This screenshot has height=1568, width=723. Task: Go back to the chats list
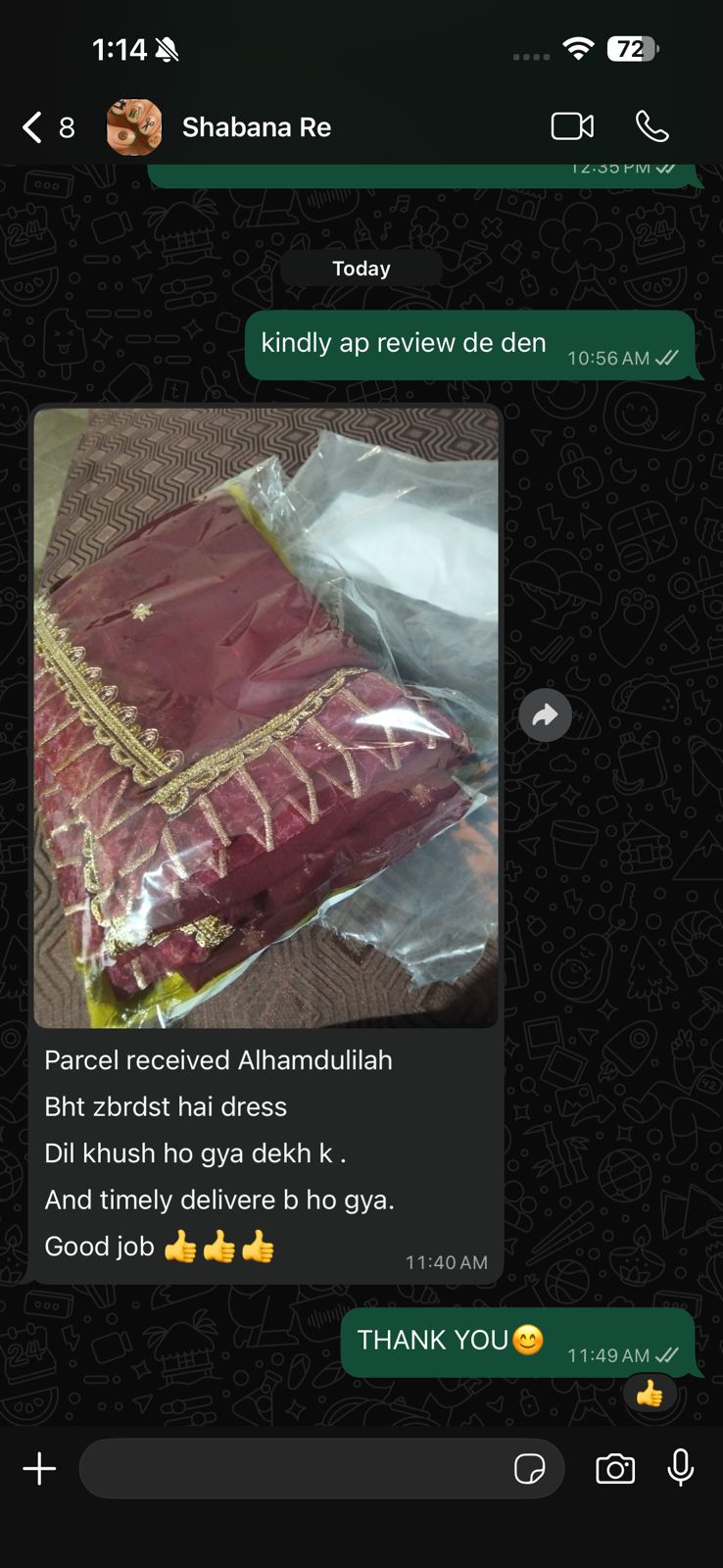pos(33,127)
